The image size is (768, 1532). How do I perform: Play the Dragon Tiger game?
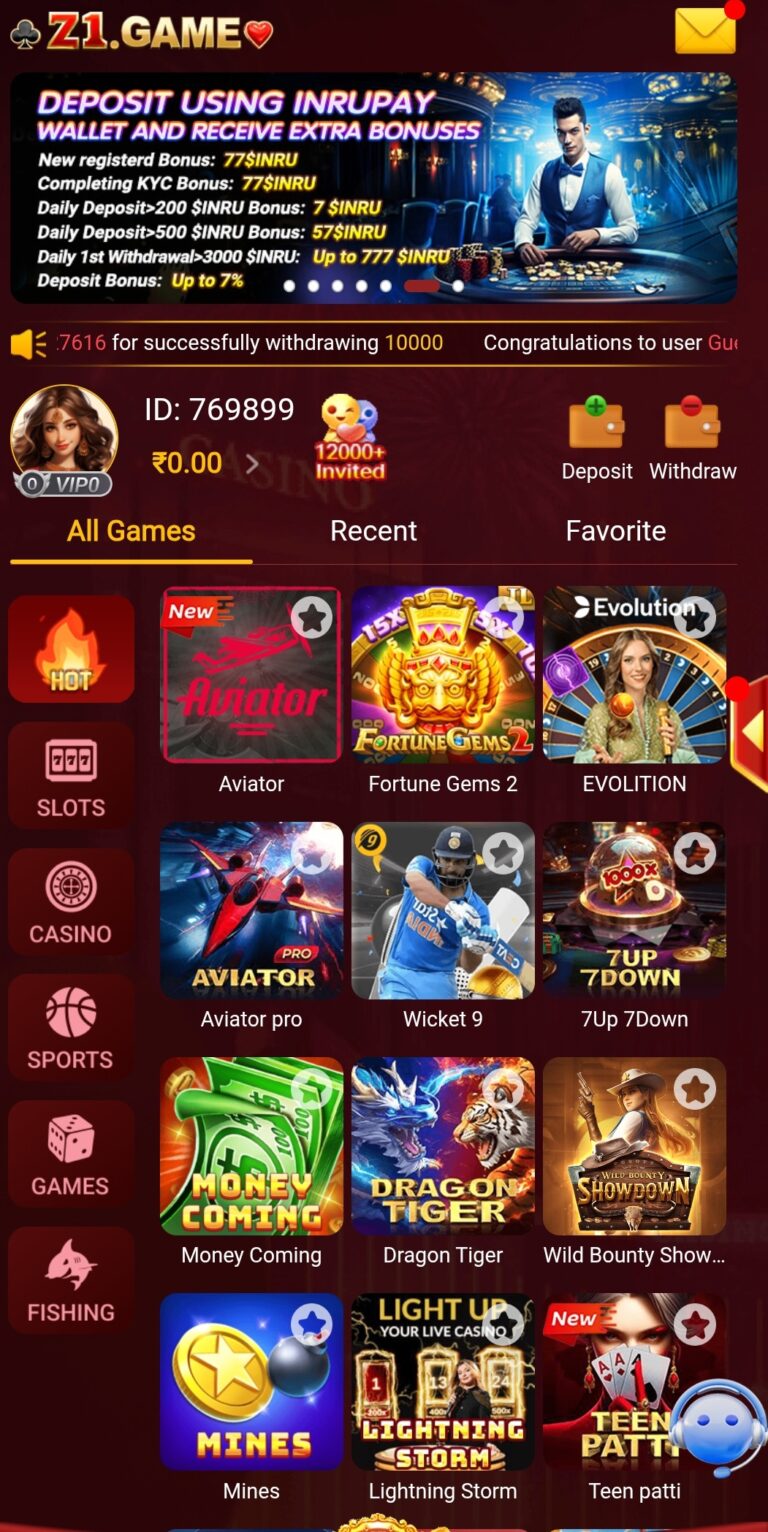(x=442, y=1147)
